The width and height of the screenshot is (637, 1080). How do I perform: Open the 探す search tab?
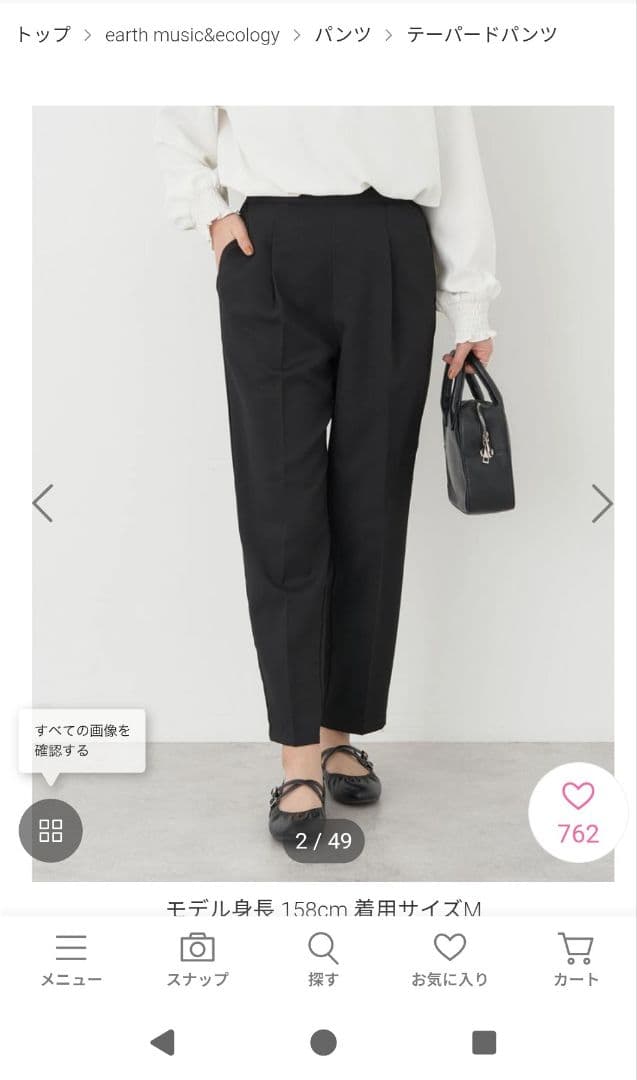click(323, 960)
